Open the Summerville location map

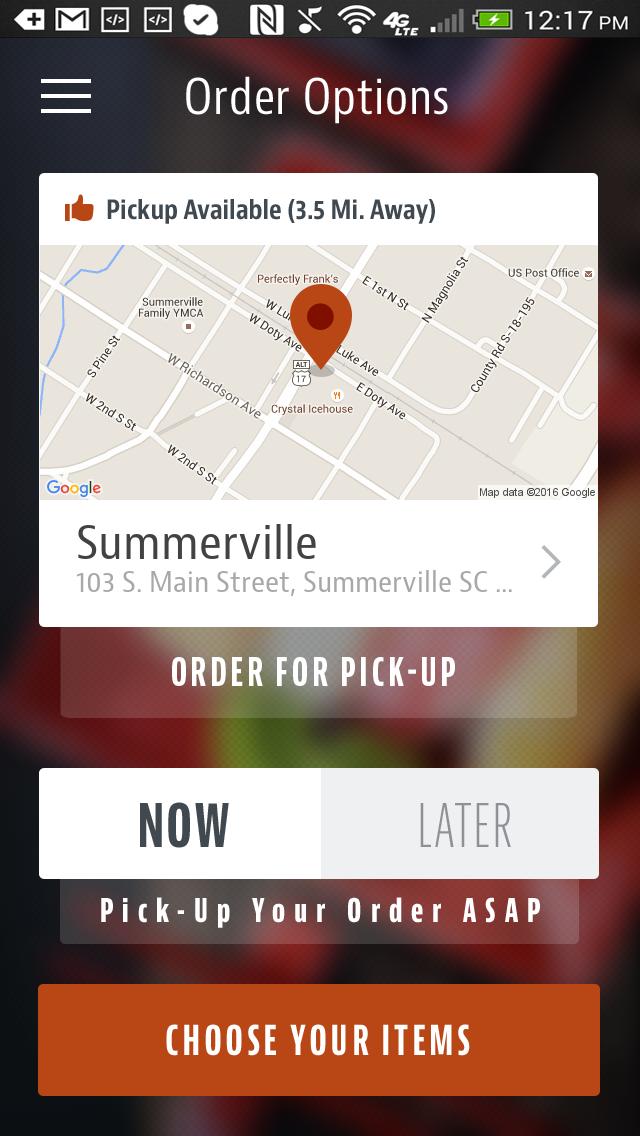tap(318, 372)
